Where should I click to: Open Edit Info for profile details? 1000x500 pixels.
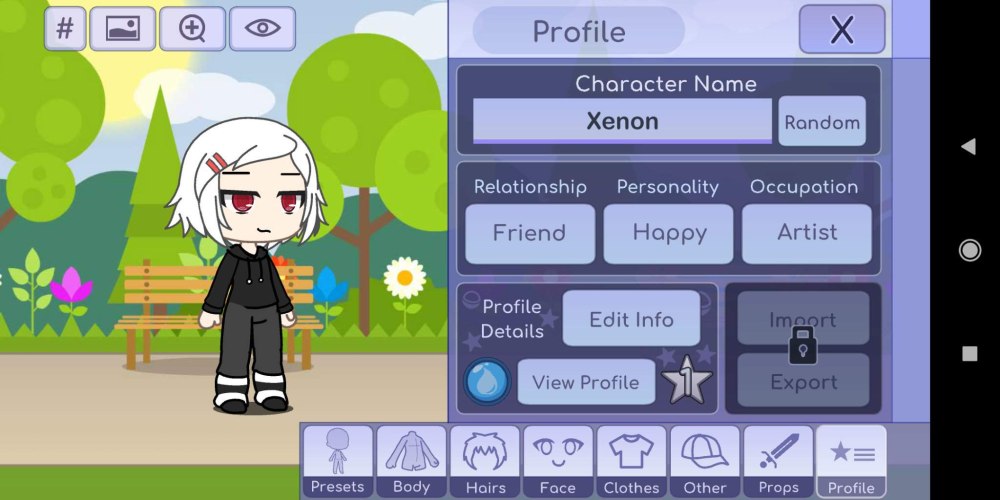click(x=631, y=320)
